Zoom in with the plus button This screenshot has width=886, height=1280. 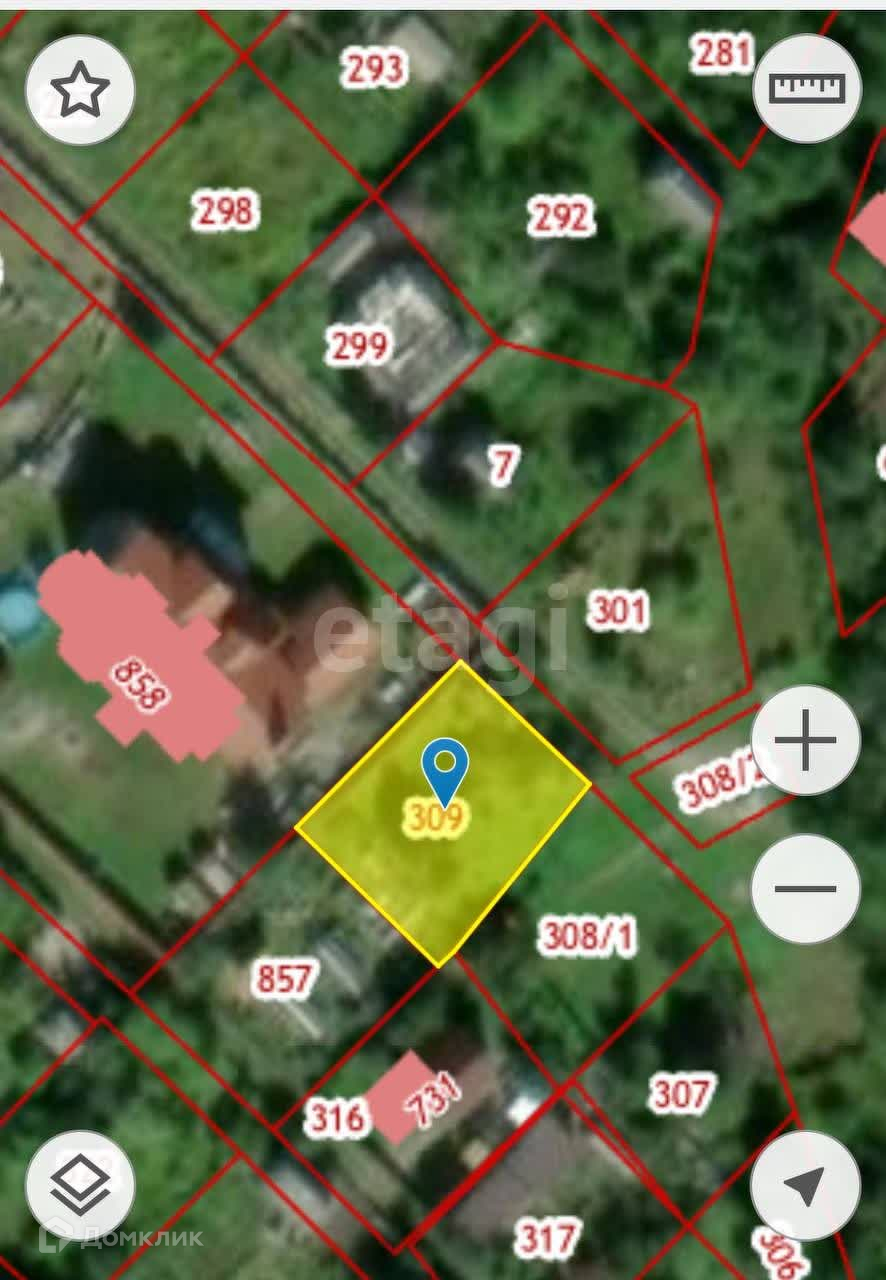805,740
